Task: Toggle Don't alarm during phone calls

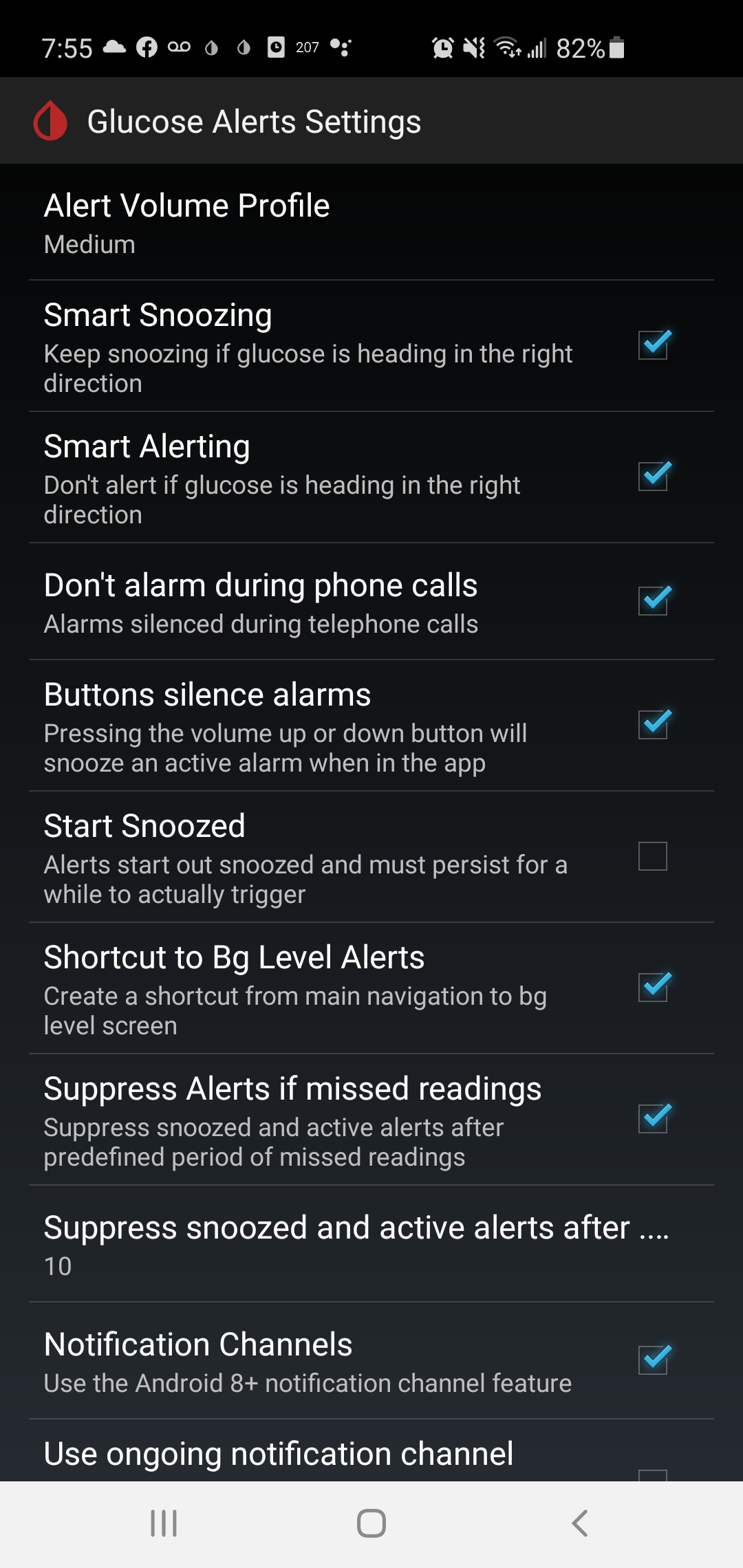Action: pos(653,601)
